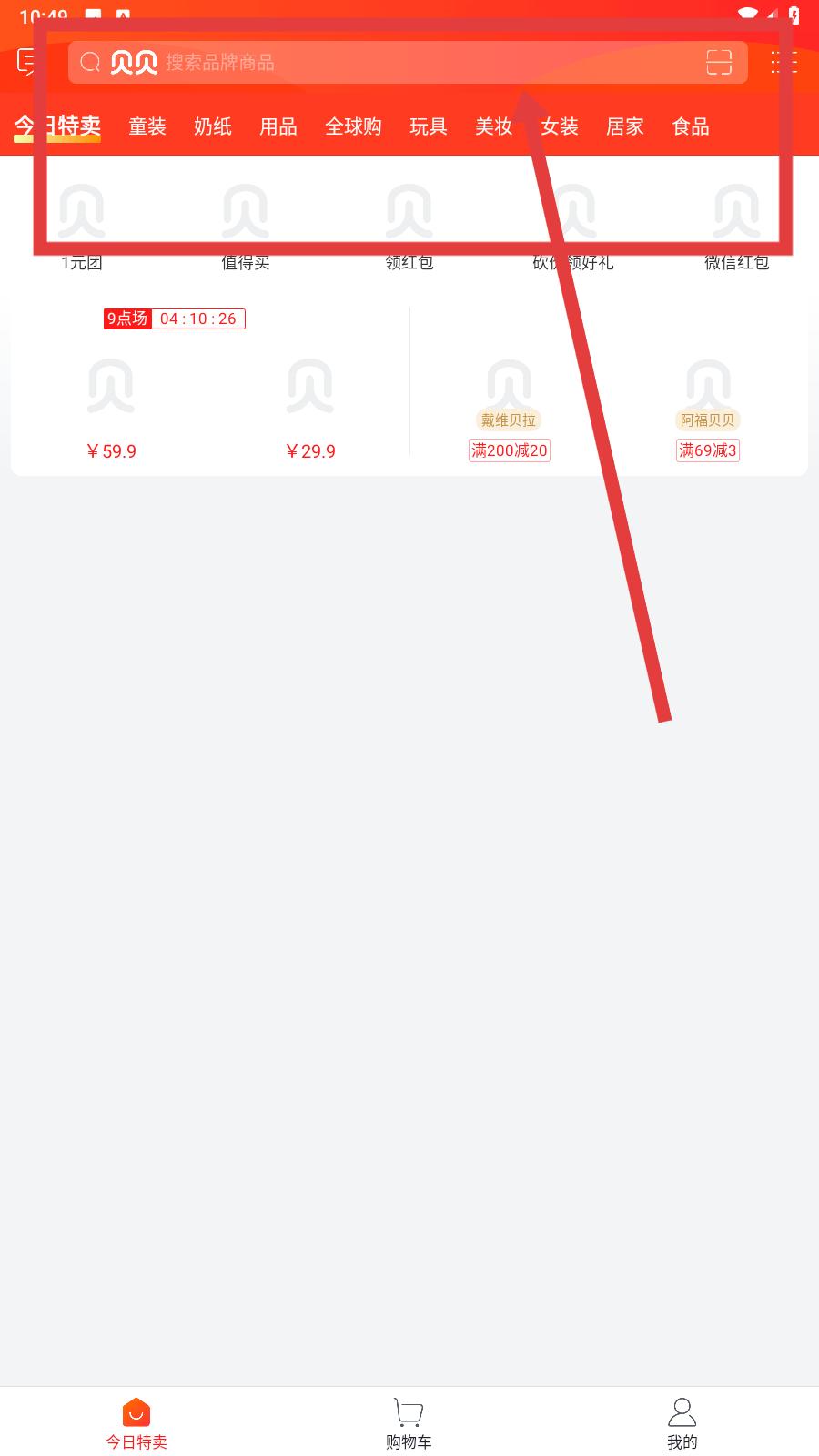Switch to the 奶纸 tab

coord(213,126)
